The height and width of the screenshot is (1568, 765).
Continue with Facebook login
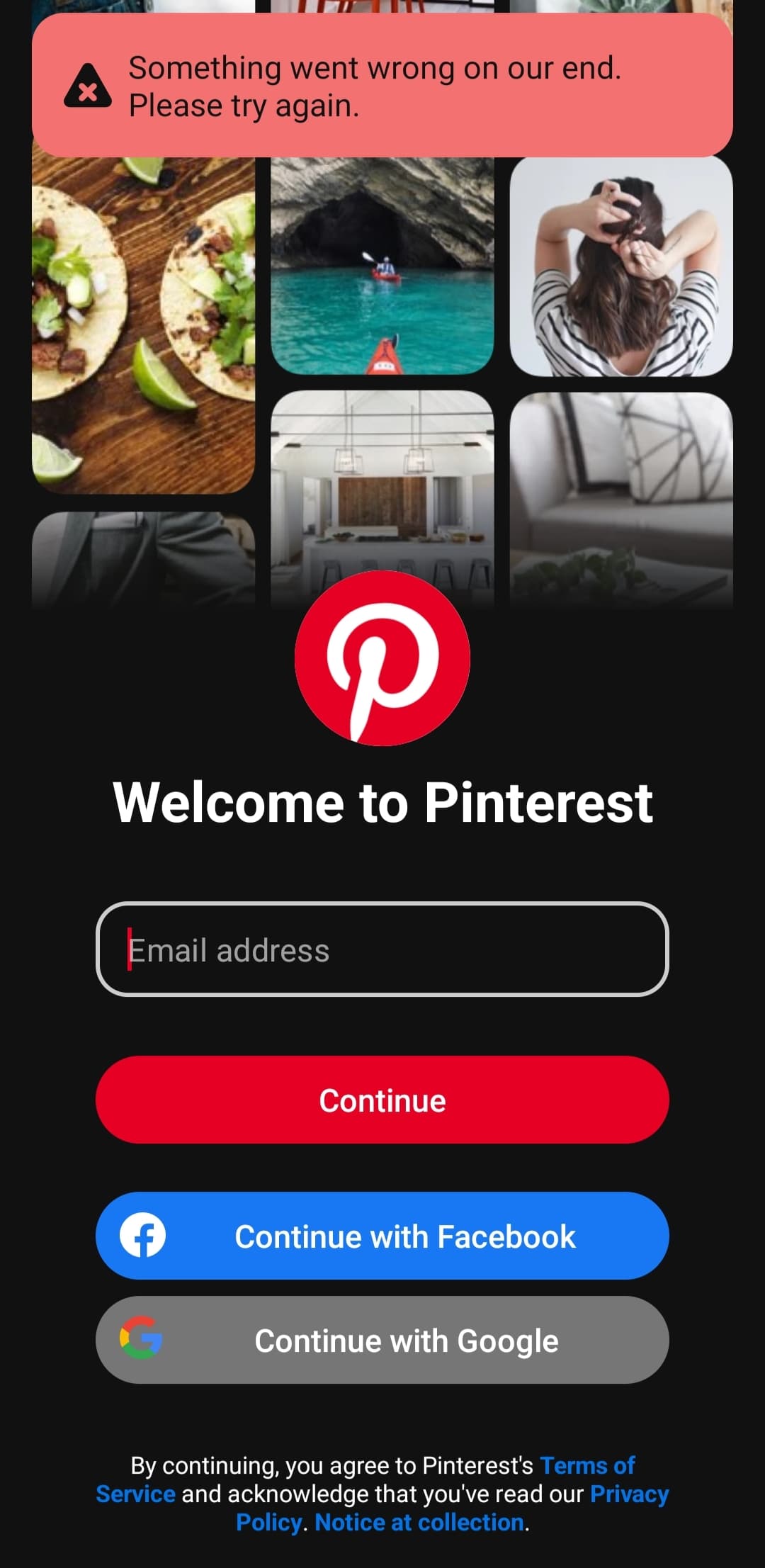click(x=382, y=1236)
